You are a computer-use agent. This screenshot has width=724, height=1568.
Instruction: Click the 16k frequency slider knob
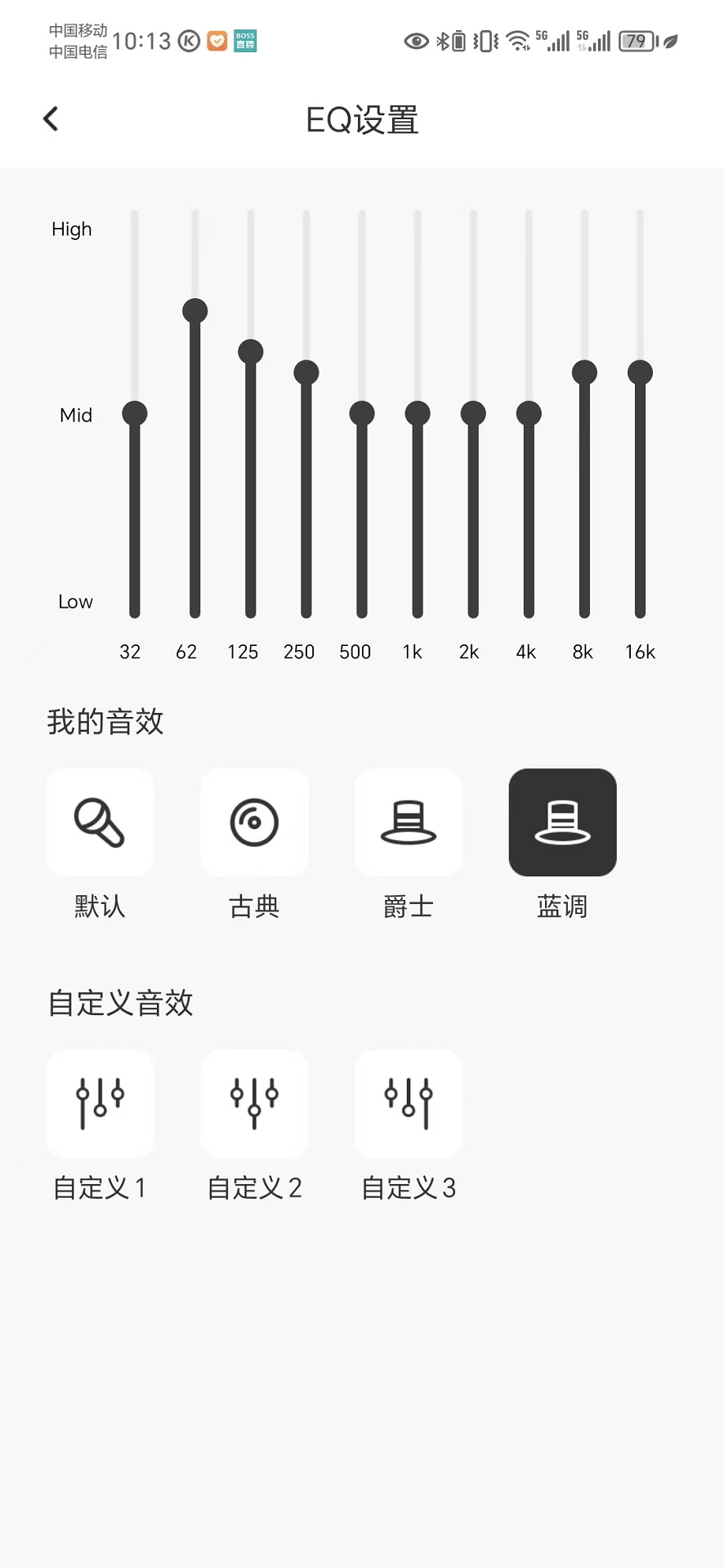click(639, 372)
